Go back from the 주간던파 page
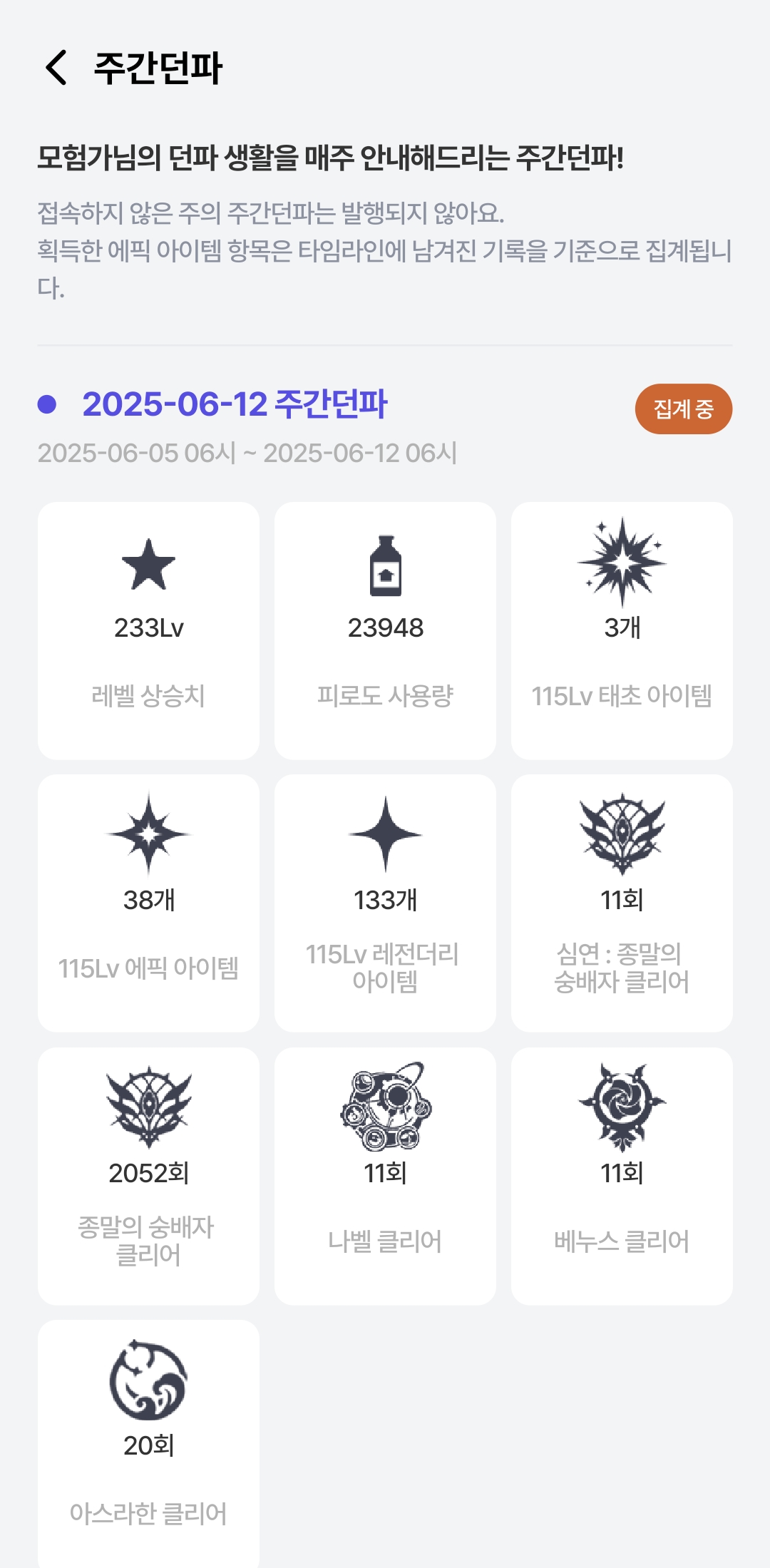This screenshot has width=770, height=1568. (56, 68)
